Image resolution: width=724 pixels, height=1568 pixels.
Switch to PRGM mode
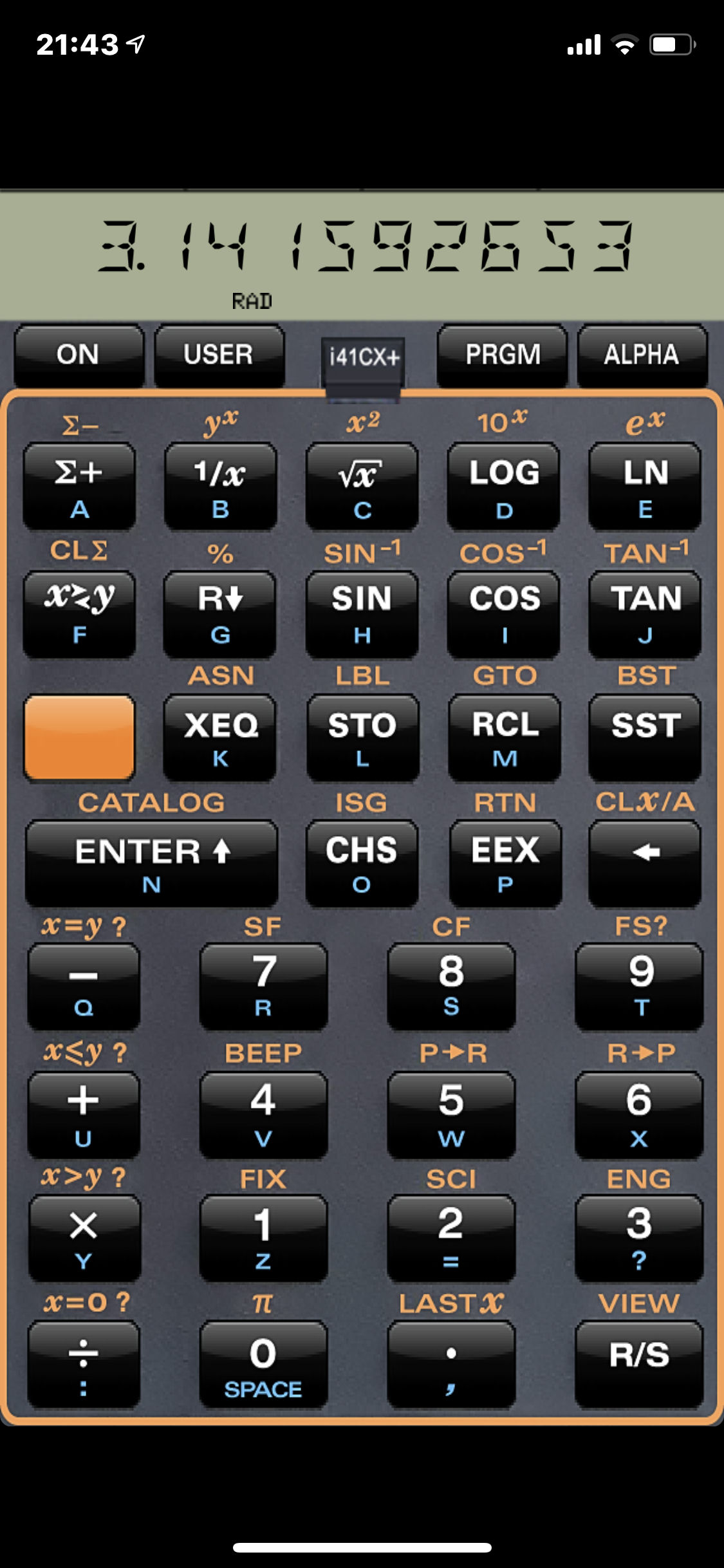tap(503, 355)
